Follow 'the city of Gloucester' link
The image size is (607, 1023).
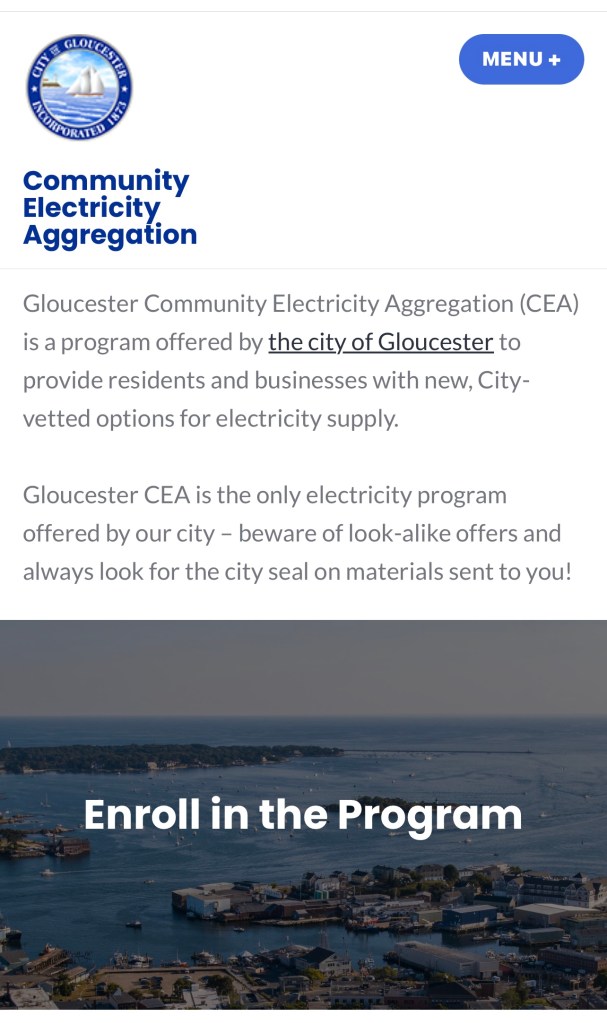pos(380,342)
